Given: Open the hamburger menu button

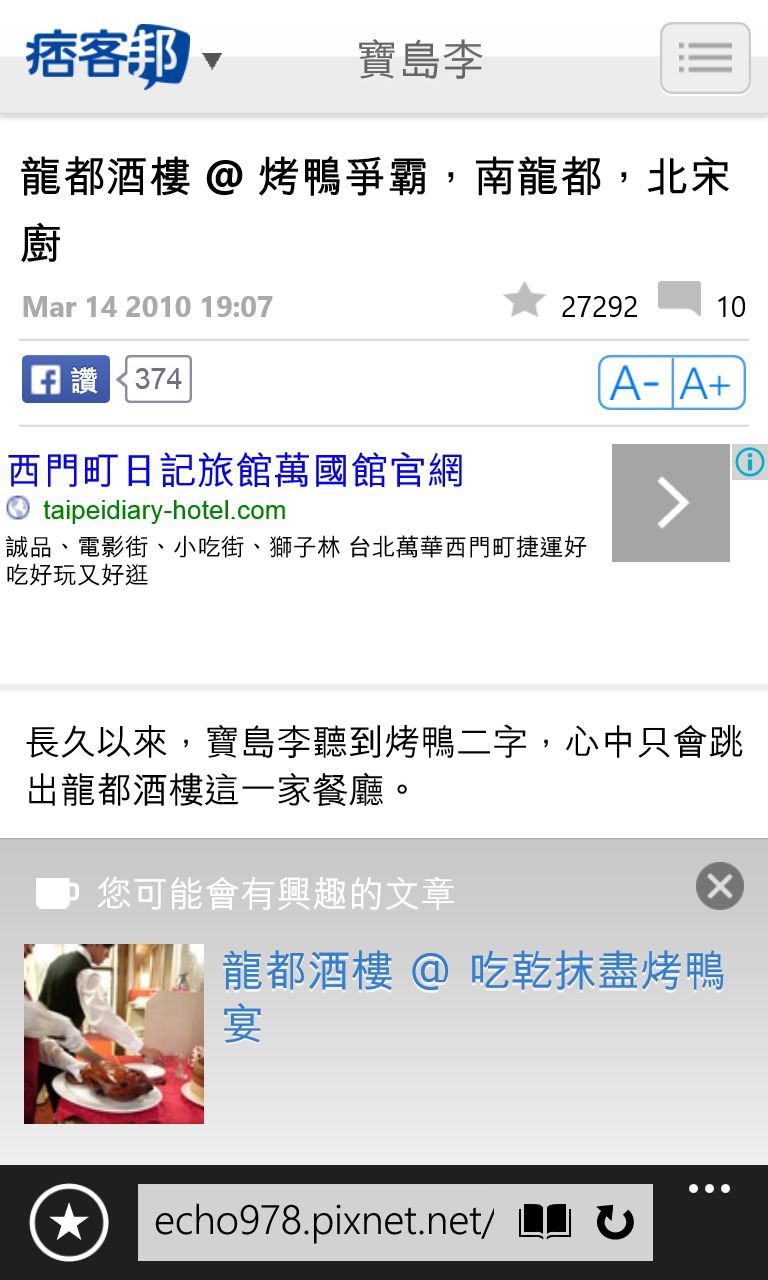Looking at the screenshot, I should [x=705, y=58].
